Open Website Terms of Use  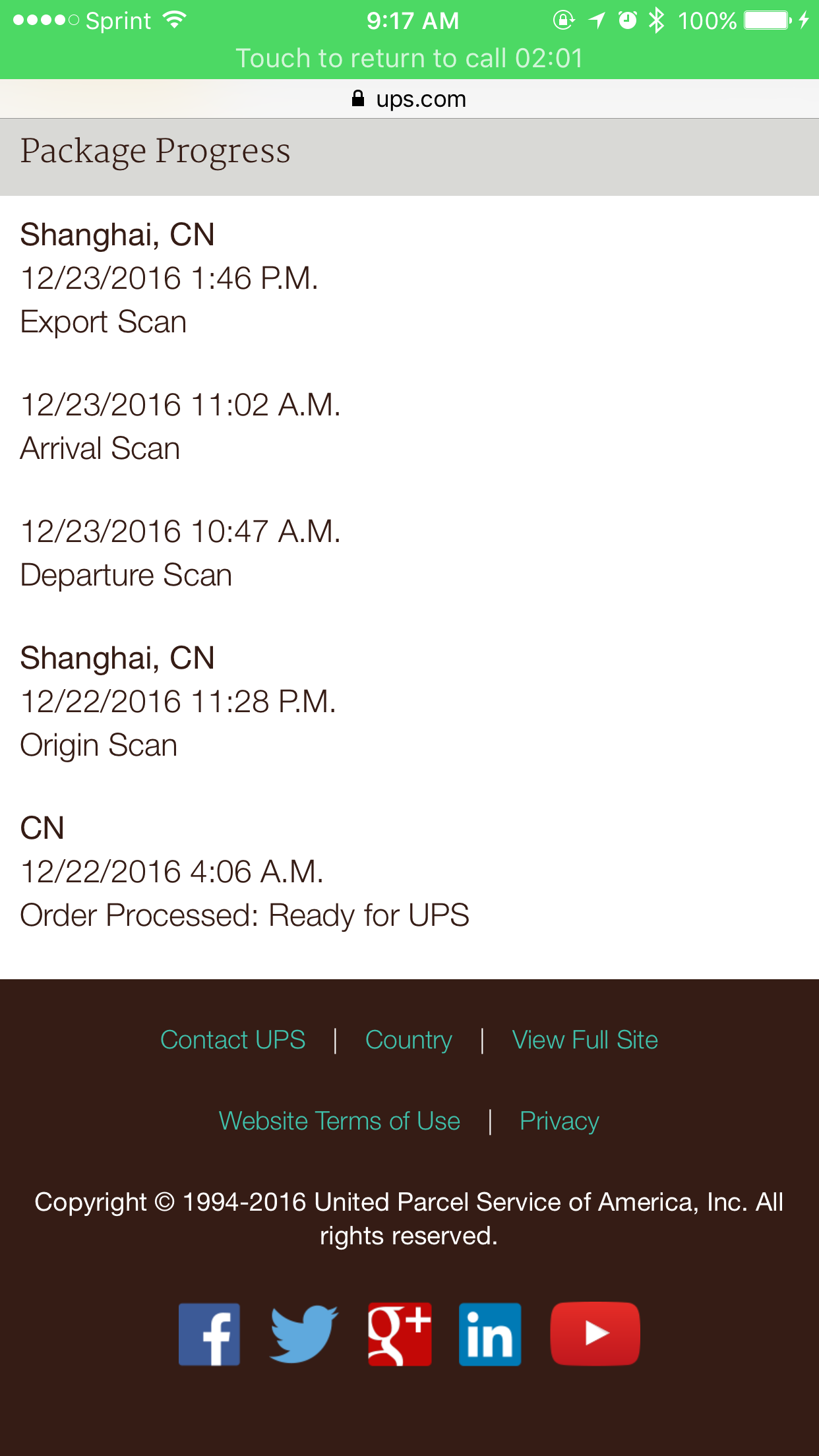coord(340,1121)
